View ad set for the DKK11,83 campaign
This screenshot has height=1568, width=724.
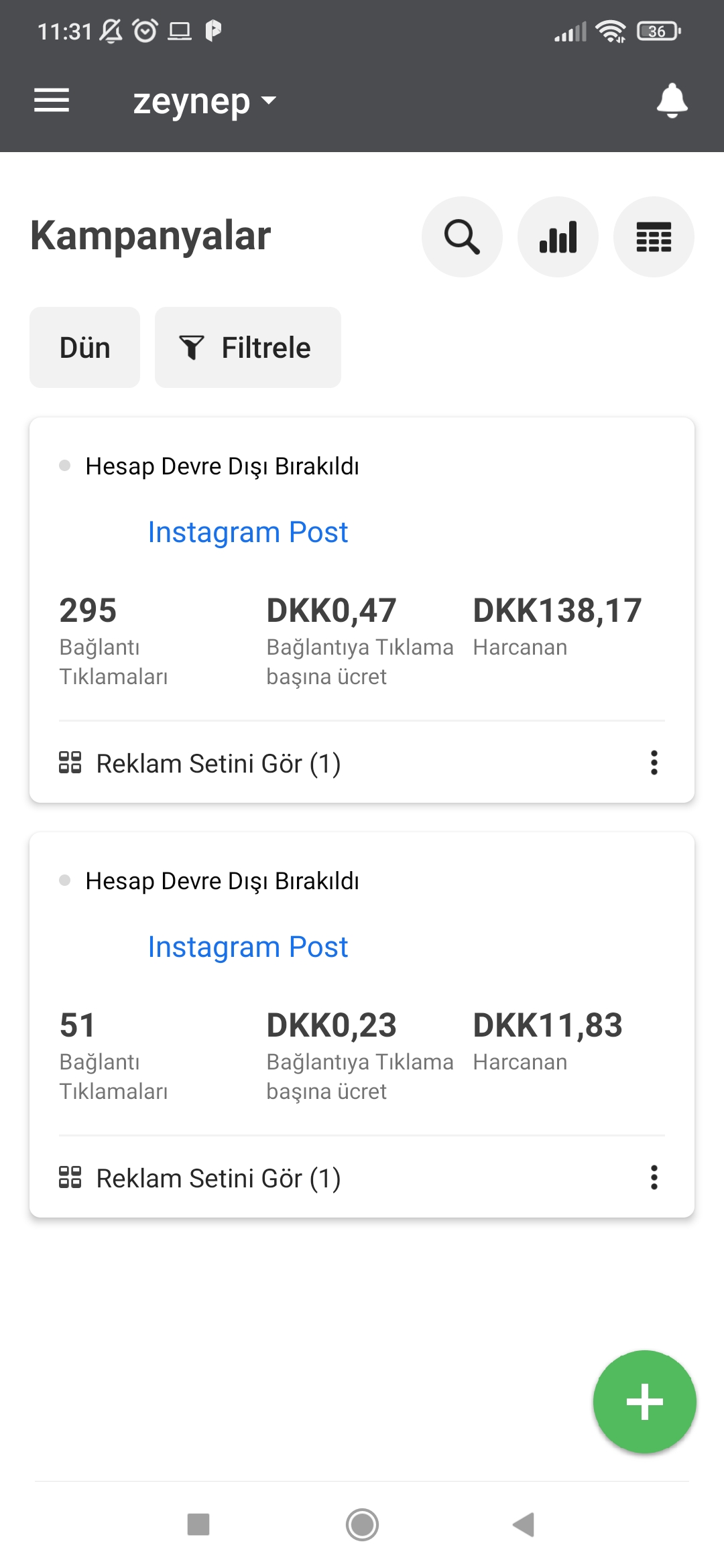pyautogui.click(x=200, y=1178)
